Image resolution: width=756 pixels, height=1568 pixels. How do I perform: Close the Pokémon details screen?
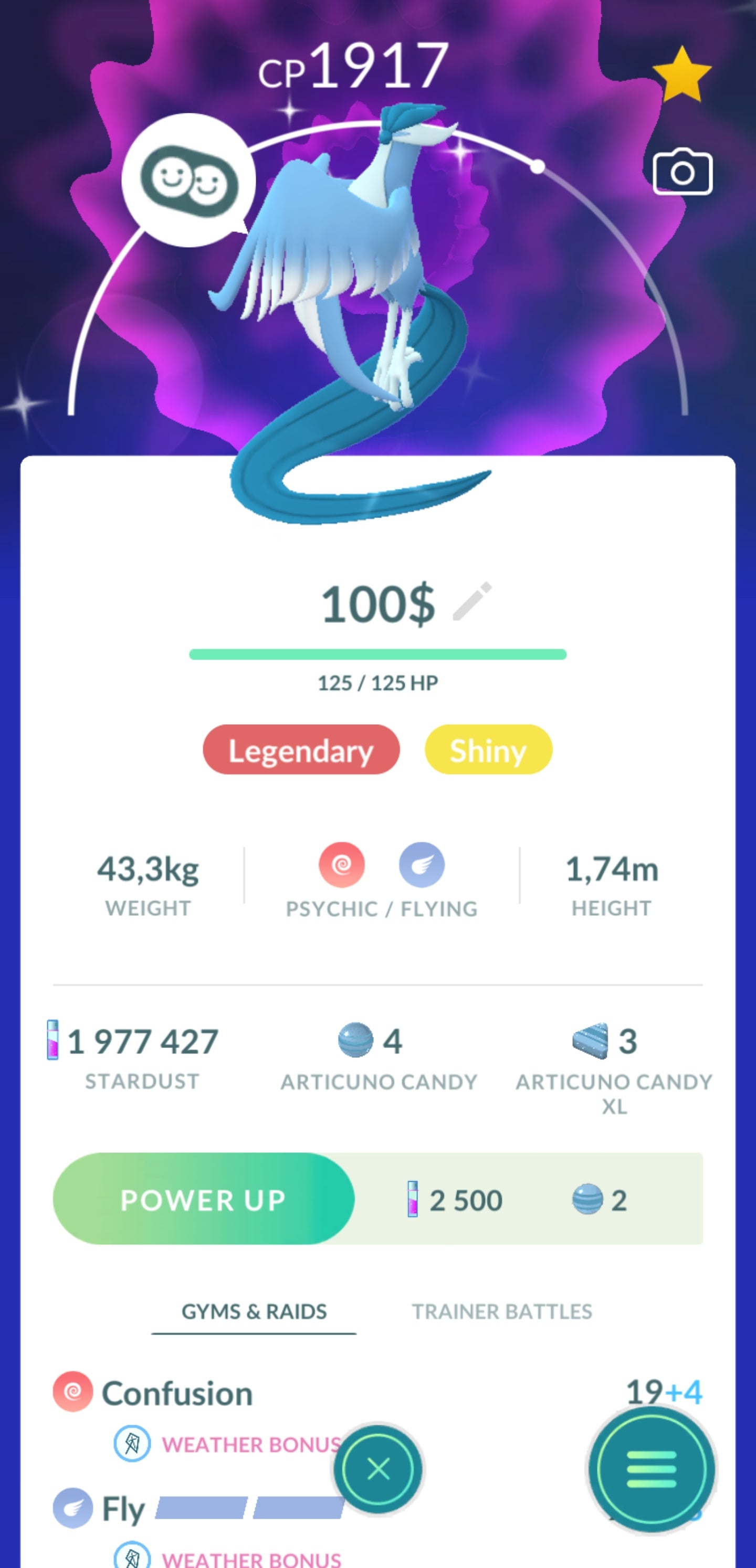click(x=377, y=1469)
